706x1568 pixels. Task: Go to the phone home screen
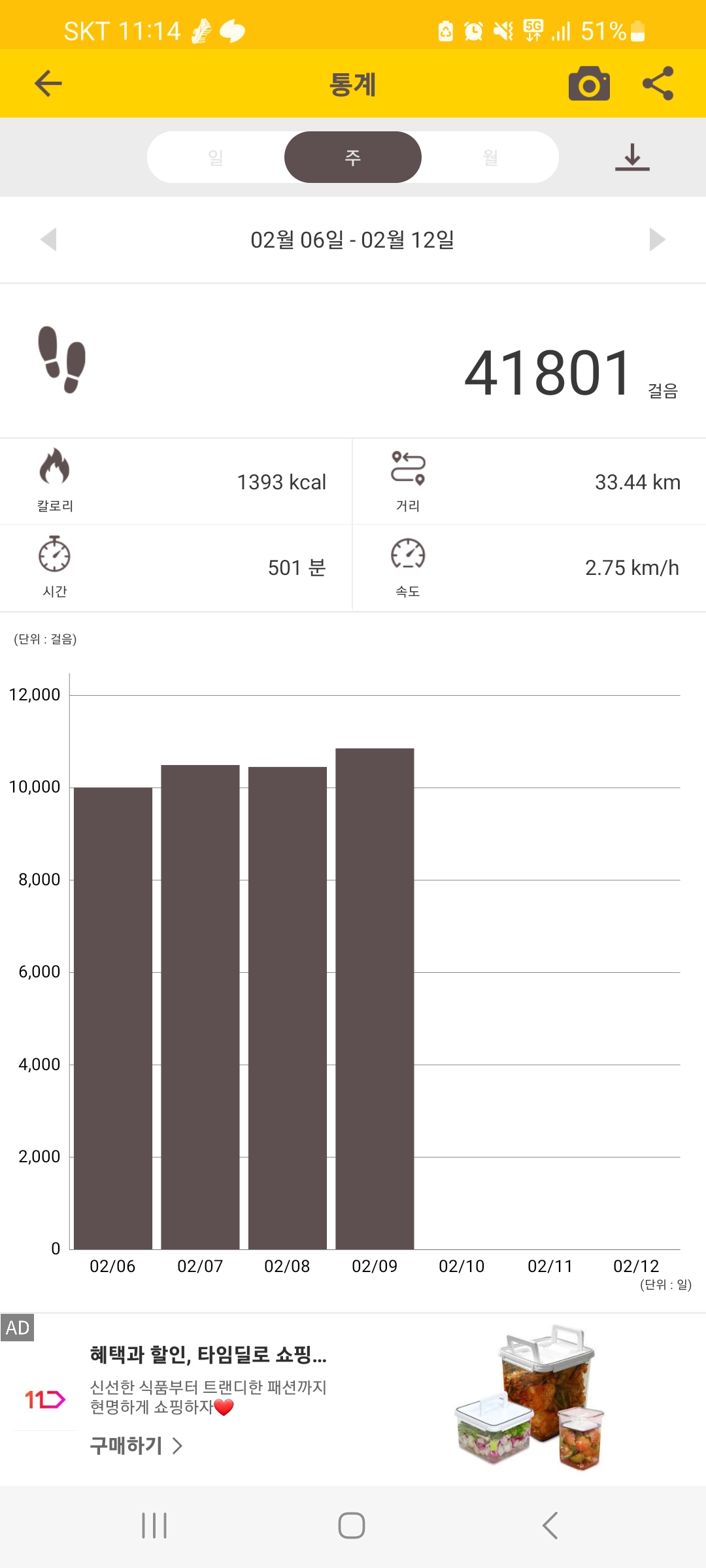pyautogui.click(x=352, y=1526)
